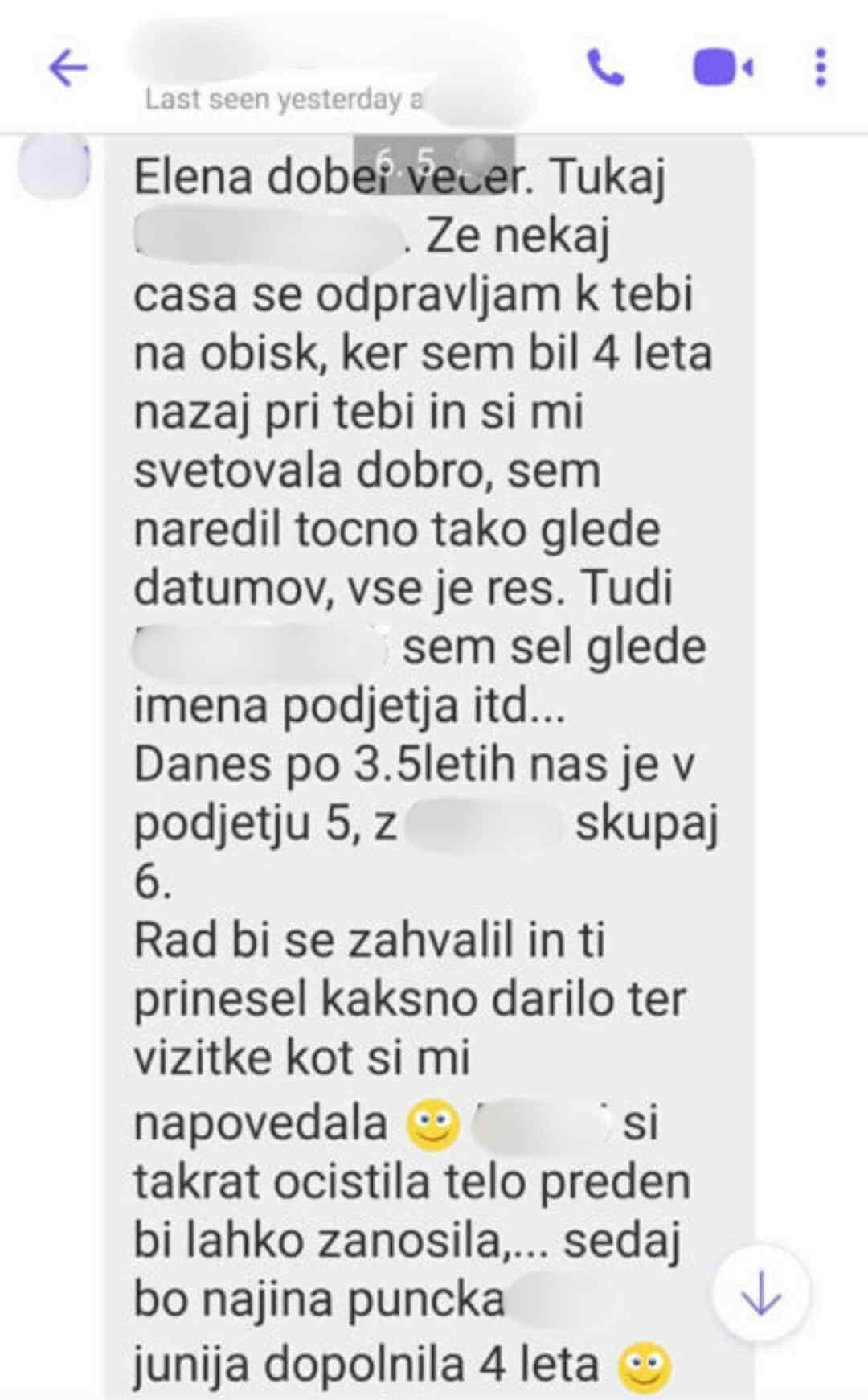Screen dimensions: 868x1400
Task: Go back using the arrow
Action: [x=68, y=68]
